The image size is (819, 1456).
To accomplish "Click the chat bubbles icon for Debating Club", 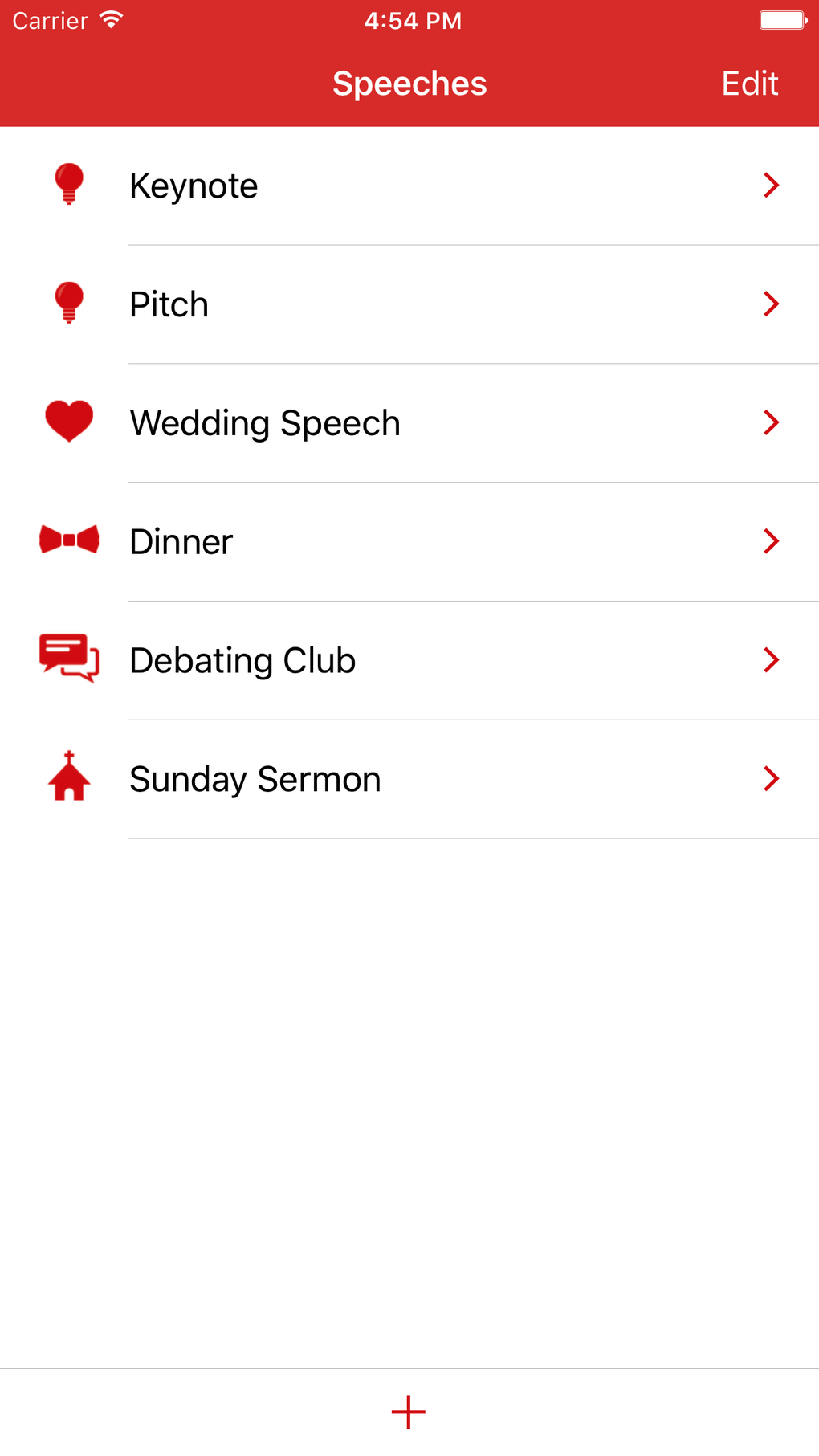I will [70, 659].
